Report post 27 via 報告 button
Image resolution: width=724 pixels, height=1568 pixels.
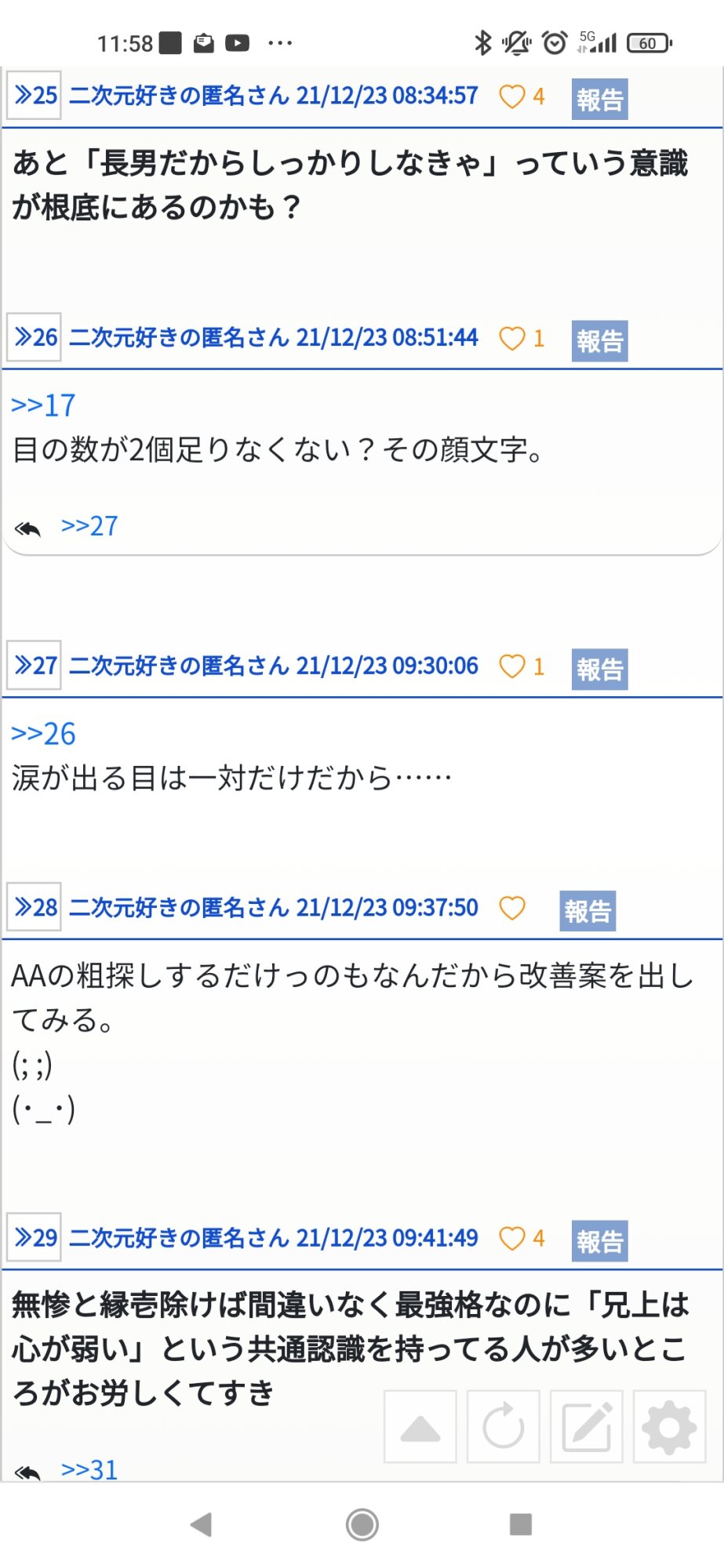click(x=599, y=670)
